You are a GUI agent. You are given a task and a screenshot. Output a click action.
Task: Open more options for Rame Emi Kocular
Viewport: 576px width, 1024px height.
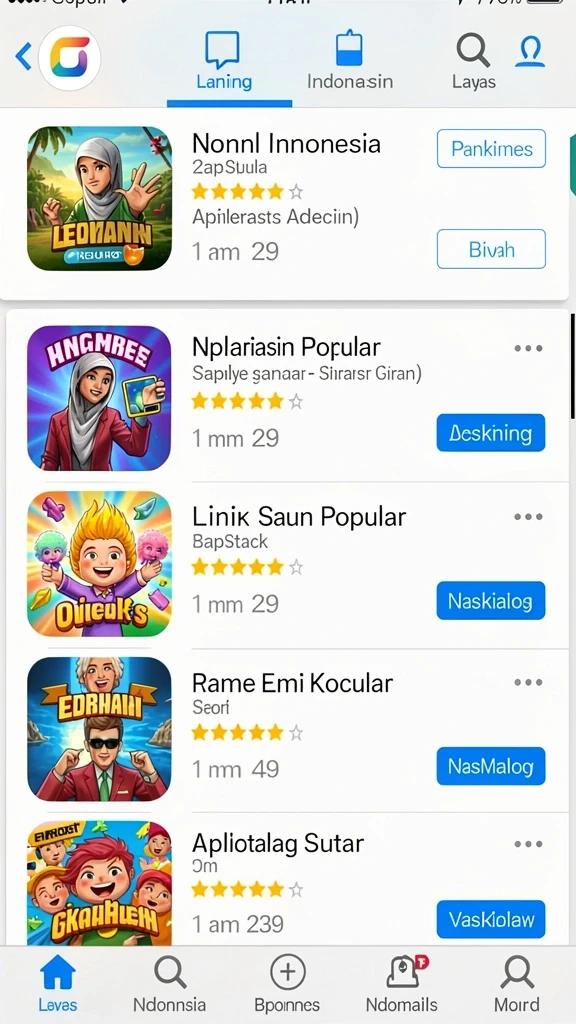pyautogui.click(x=528, y=682)
